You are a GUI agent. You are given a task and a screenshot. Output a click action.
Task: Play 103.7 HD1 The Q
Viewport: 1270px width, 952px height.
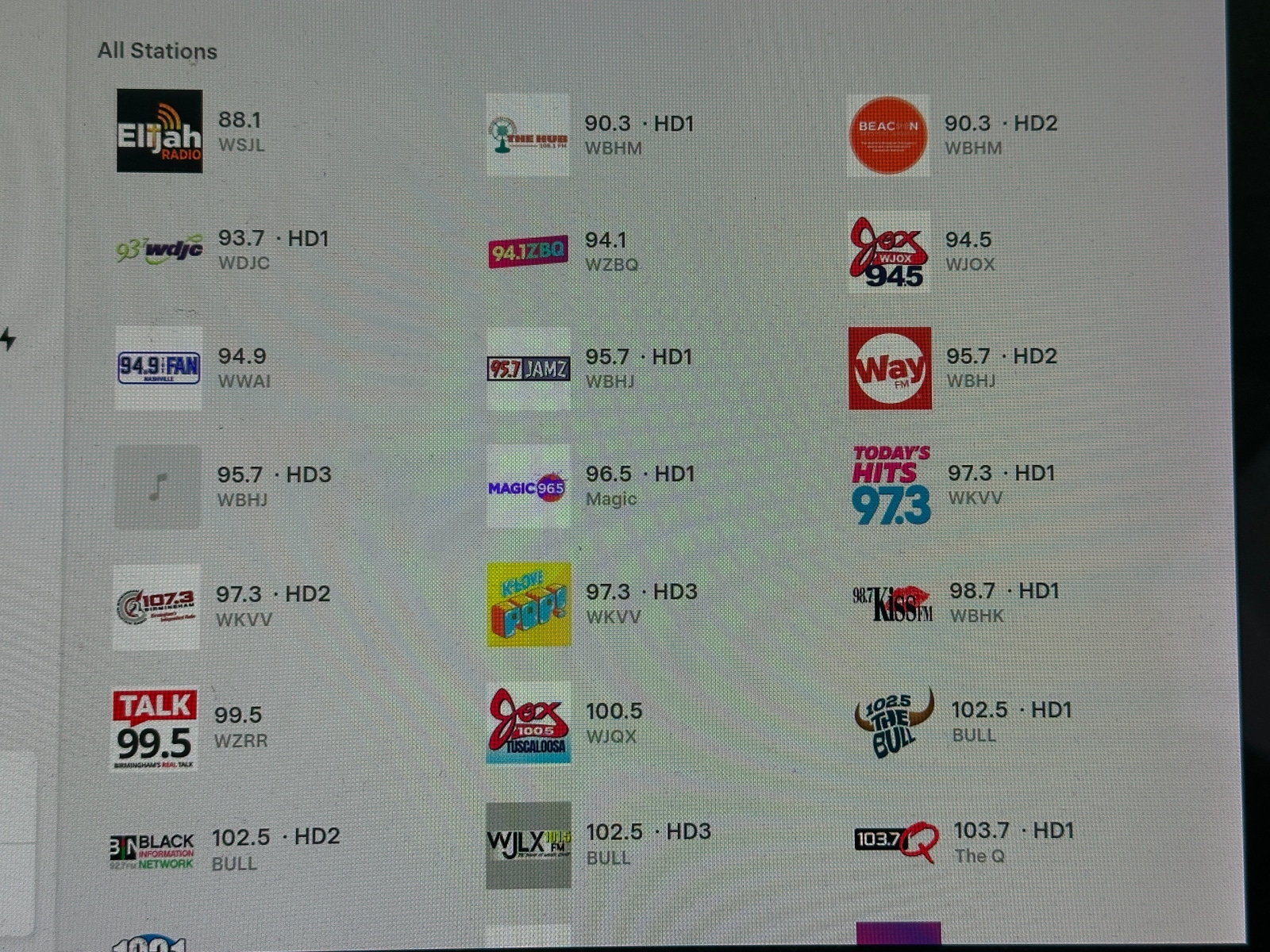tap(896, 843)
